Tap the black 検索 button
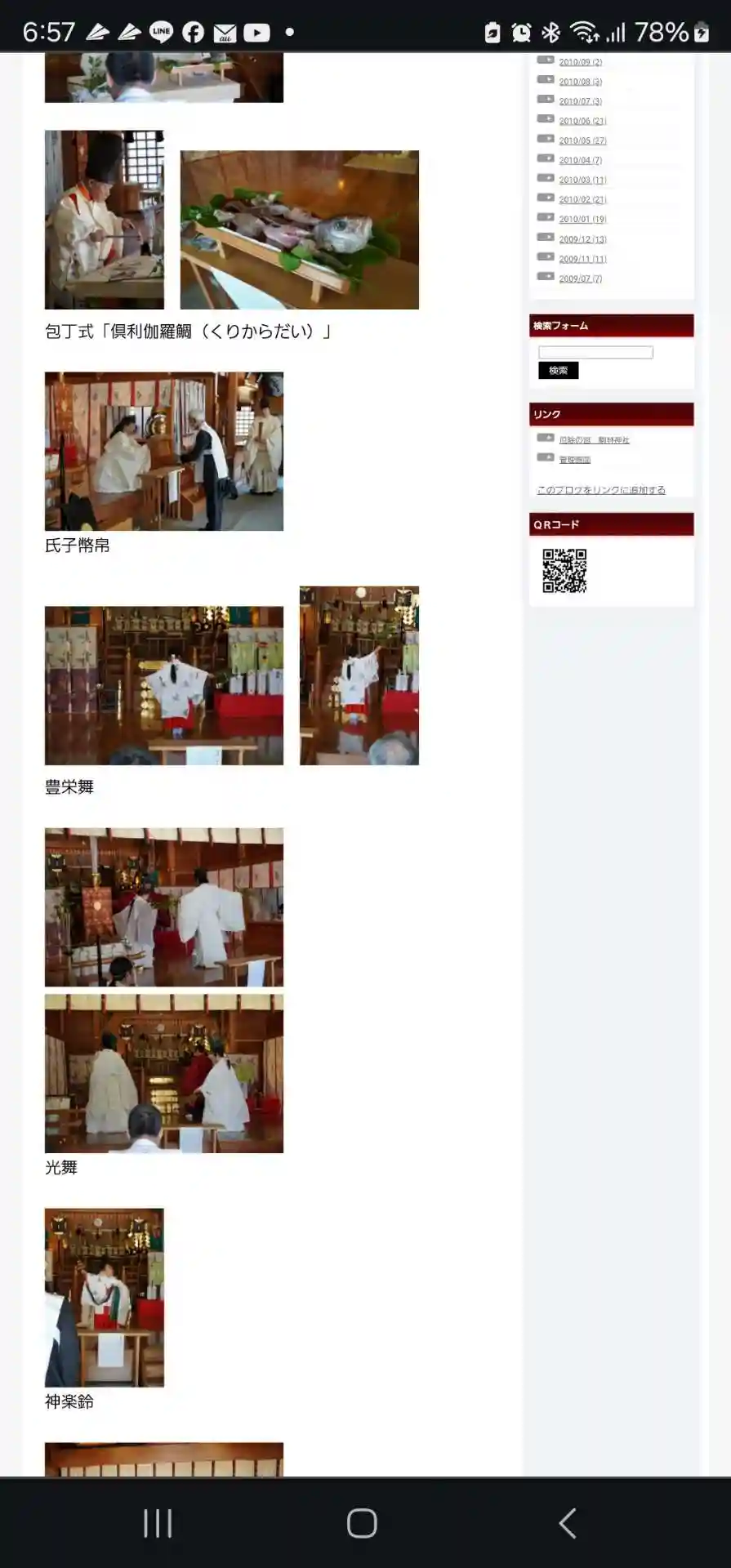 (x=558, y=370)
